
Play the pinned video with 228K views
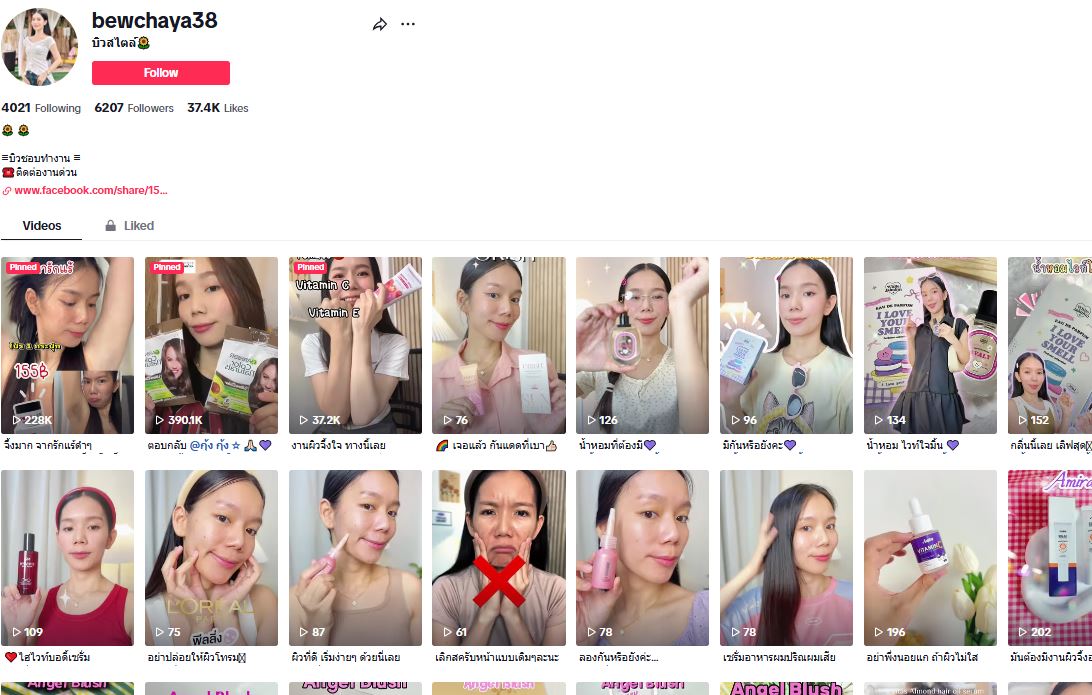pos(67,345)
